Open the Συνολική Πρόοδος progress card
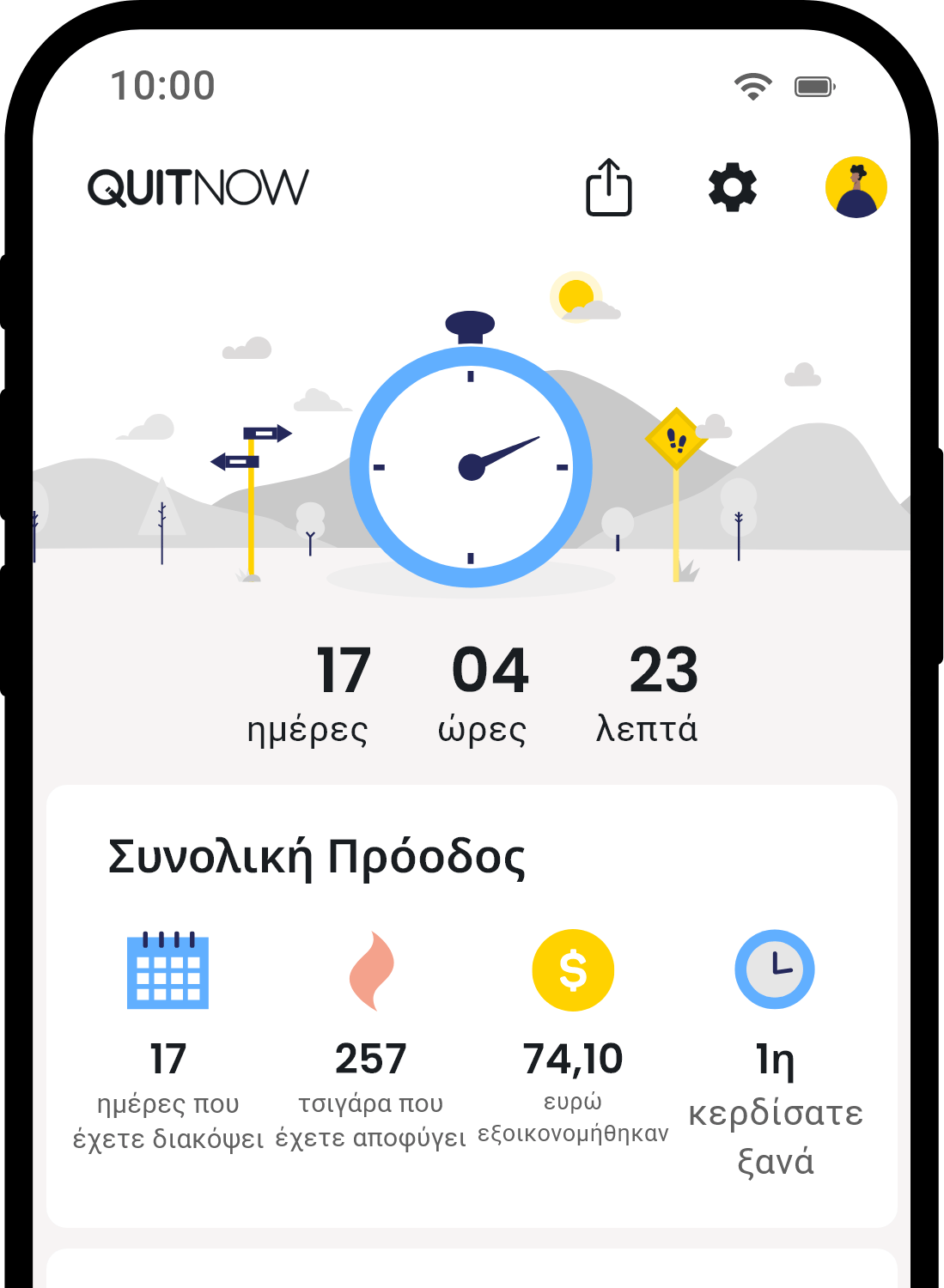The width and height of the screenshot is (944, 1288). click(x=318, y=854)
